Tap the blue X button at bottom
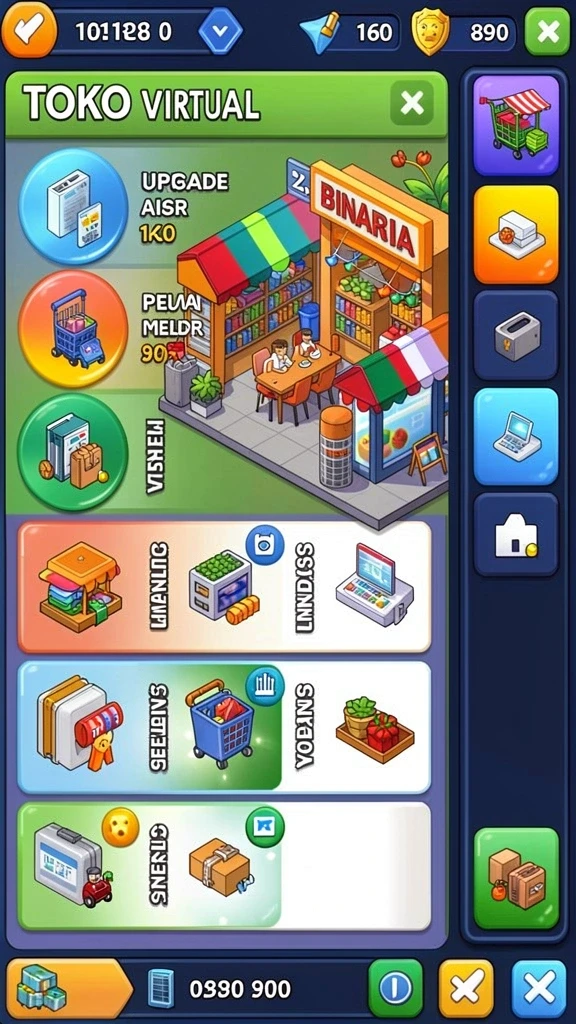The height and width of the screenshot is (1024, 576). click(539, 989)
